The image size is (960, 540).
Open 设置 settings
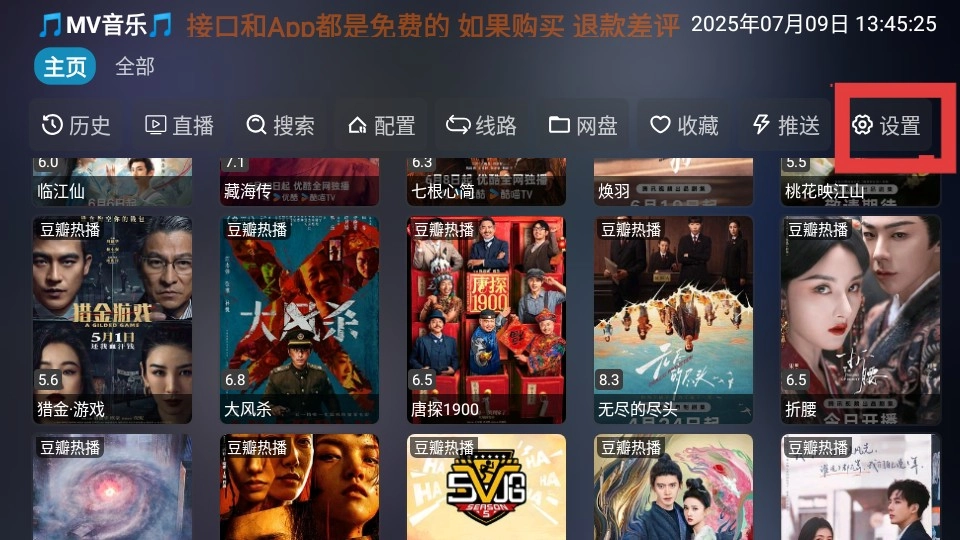point(886,125)
